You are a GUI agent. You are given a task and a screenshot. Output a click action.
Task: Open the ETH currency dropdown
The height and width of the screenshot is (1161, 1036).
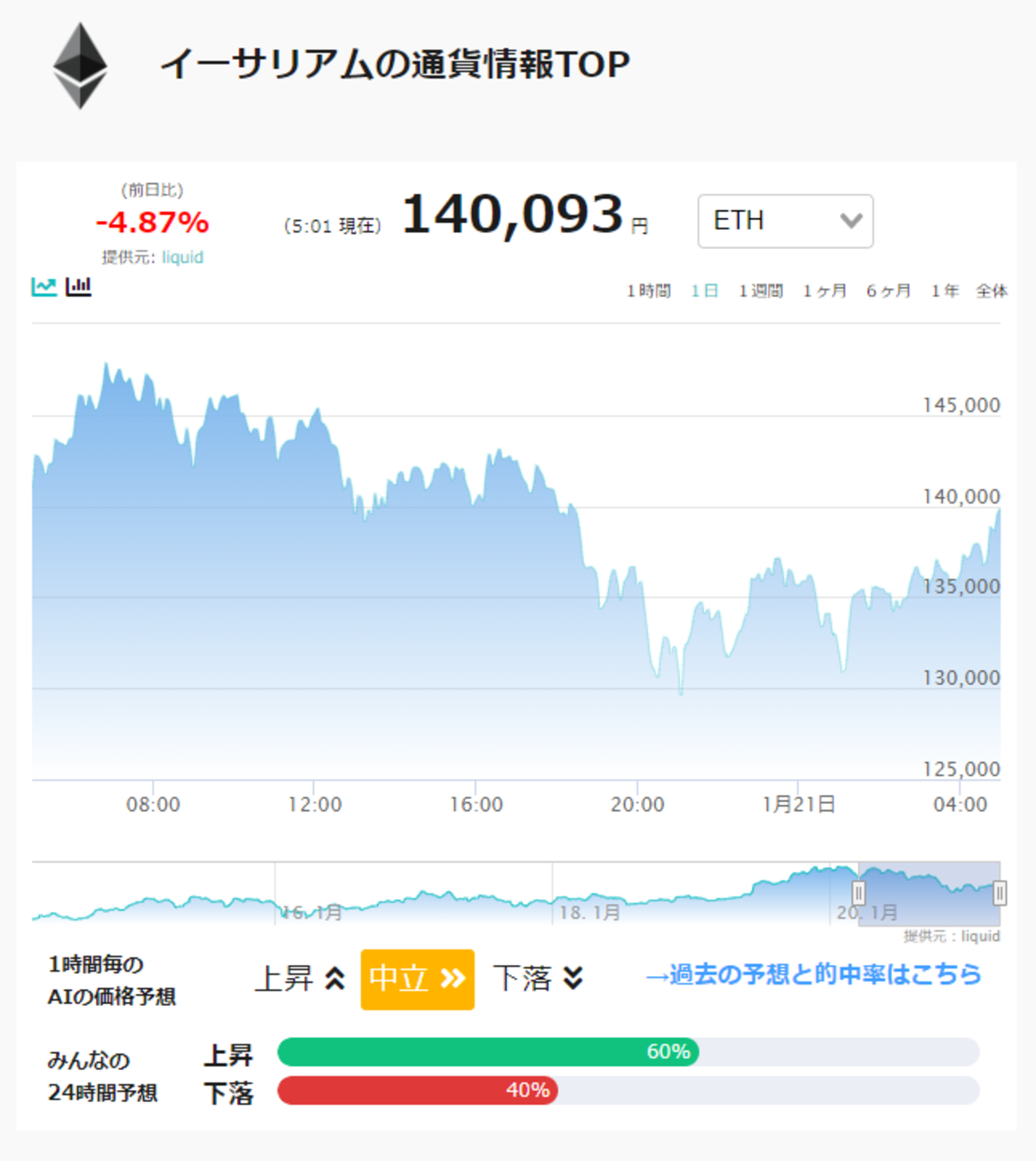(x=785, y=221)
